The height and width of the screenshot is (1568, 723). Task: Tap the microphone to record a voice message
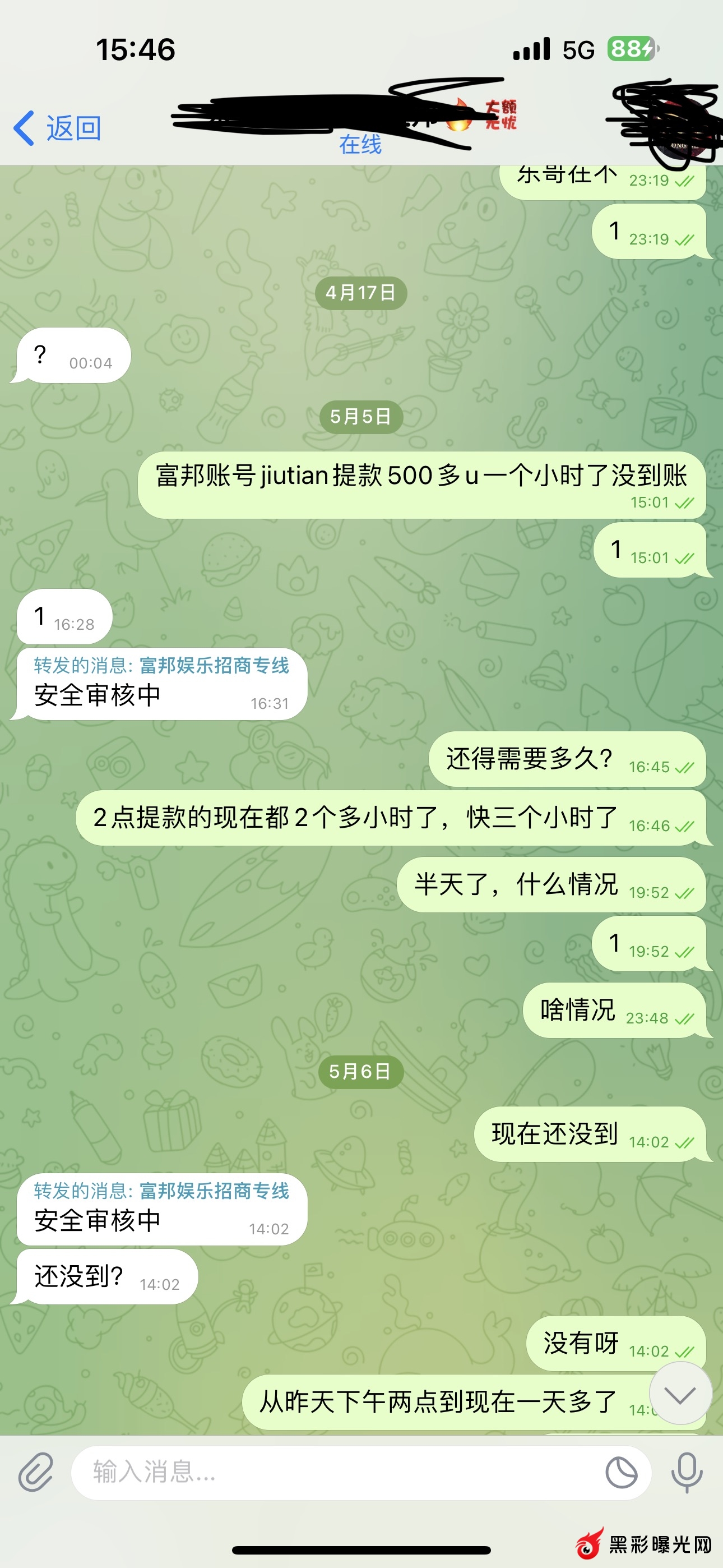(687, 1473)
